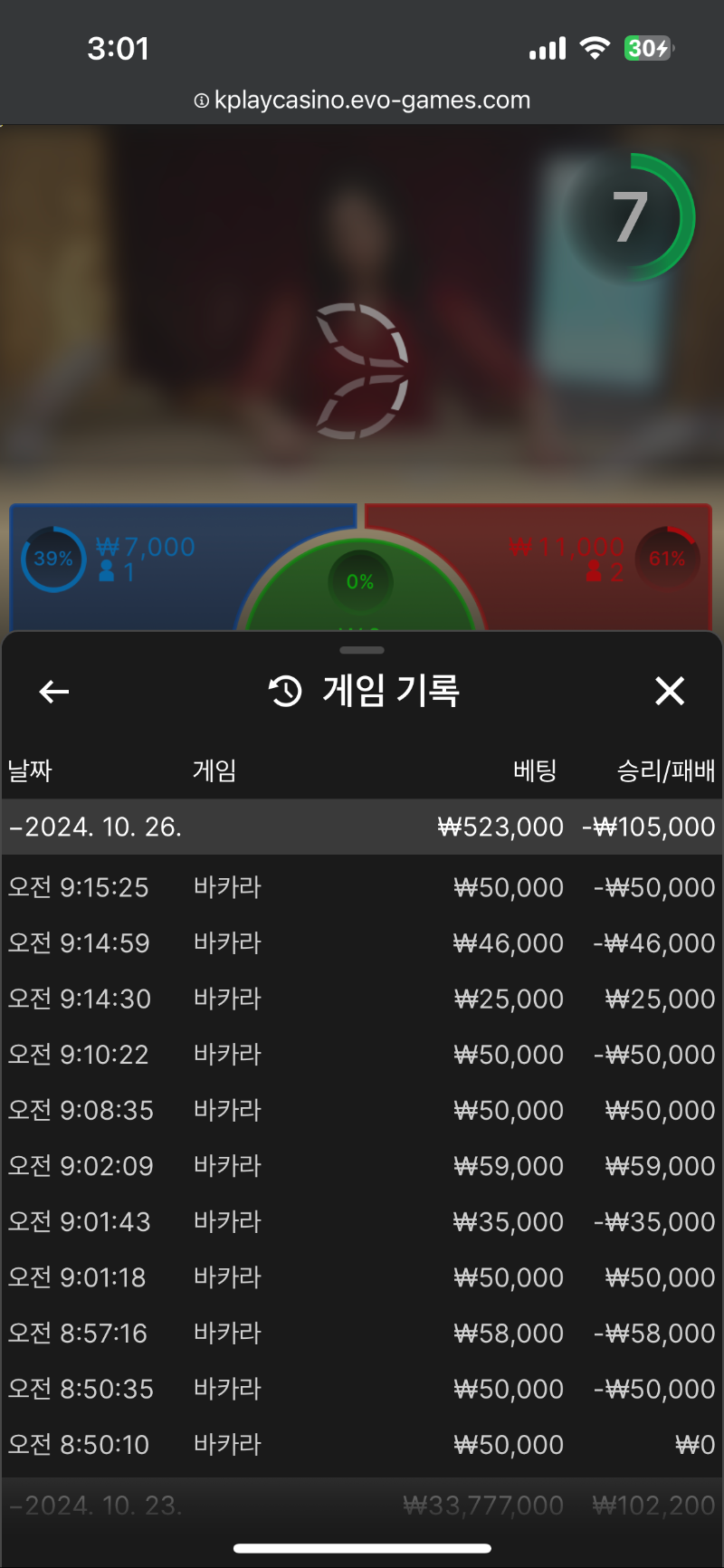Open the 오전 8:57:16 바카라 record
Screen dimensions: 724x1568
tap(362, 1333)
